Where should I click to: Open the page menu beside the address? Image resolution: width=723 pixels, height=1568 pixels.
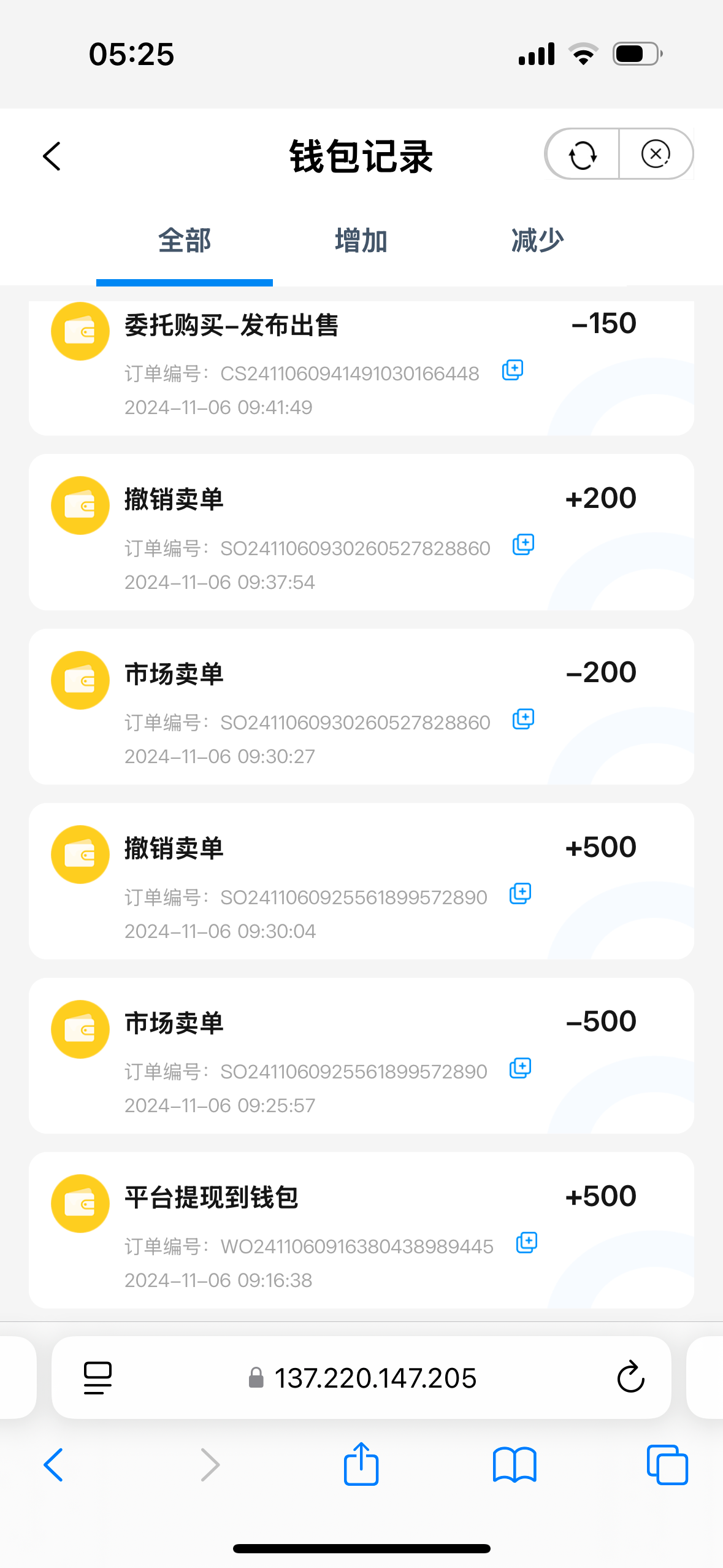[x=98, y=1378]
